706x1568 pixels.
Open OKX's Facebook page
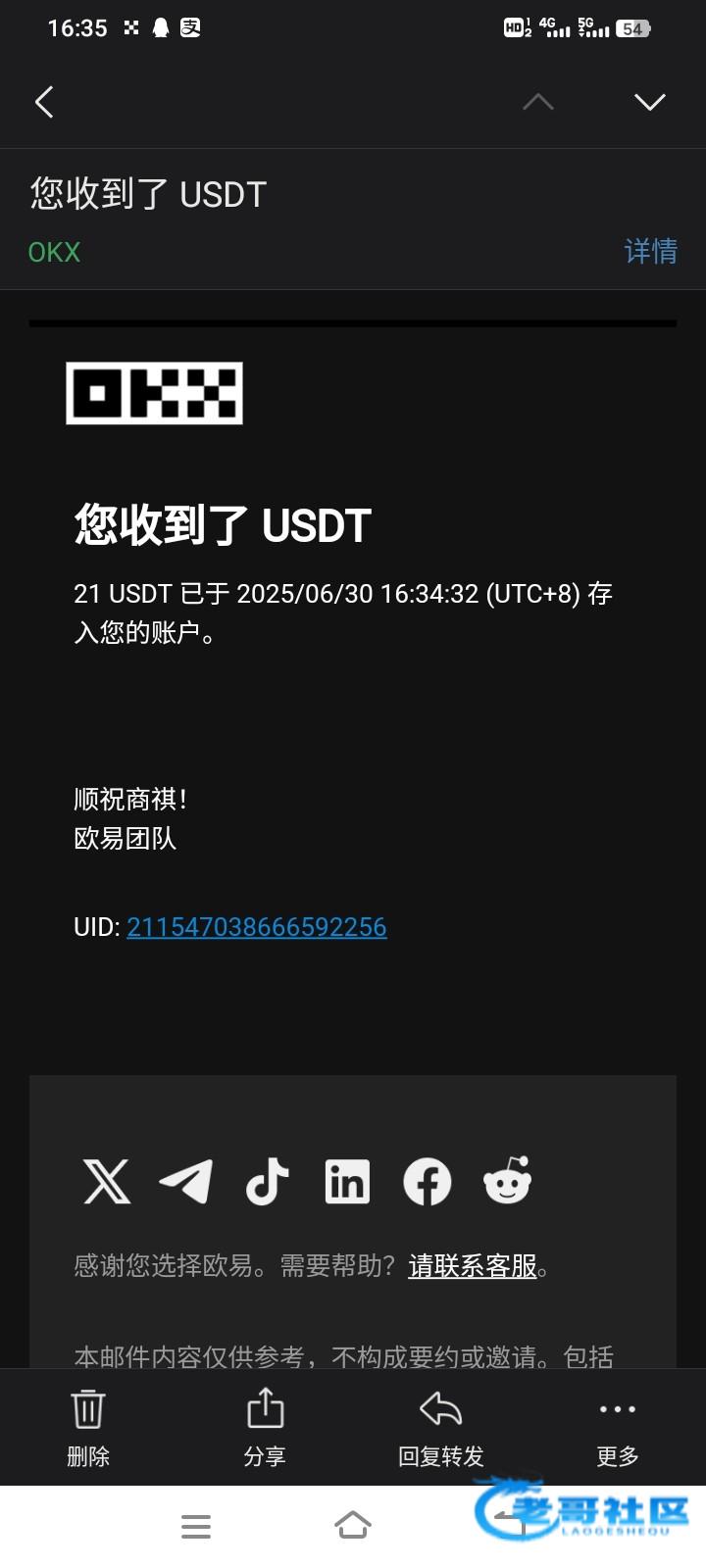[428, 1181]
